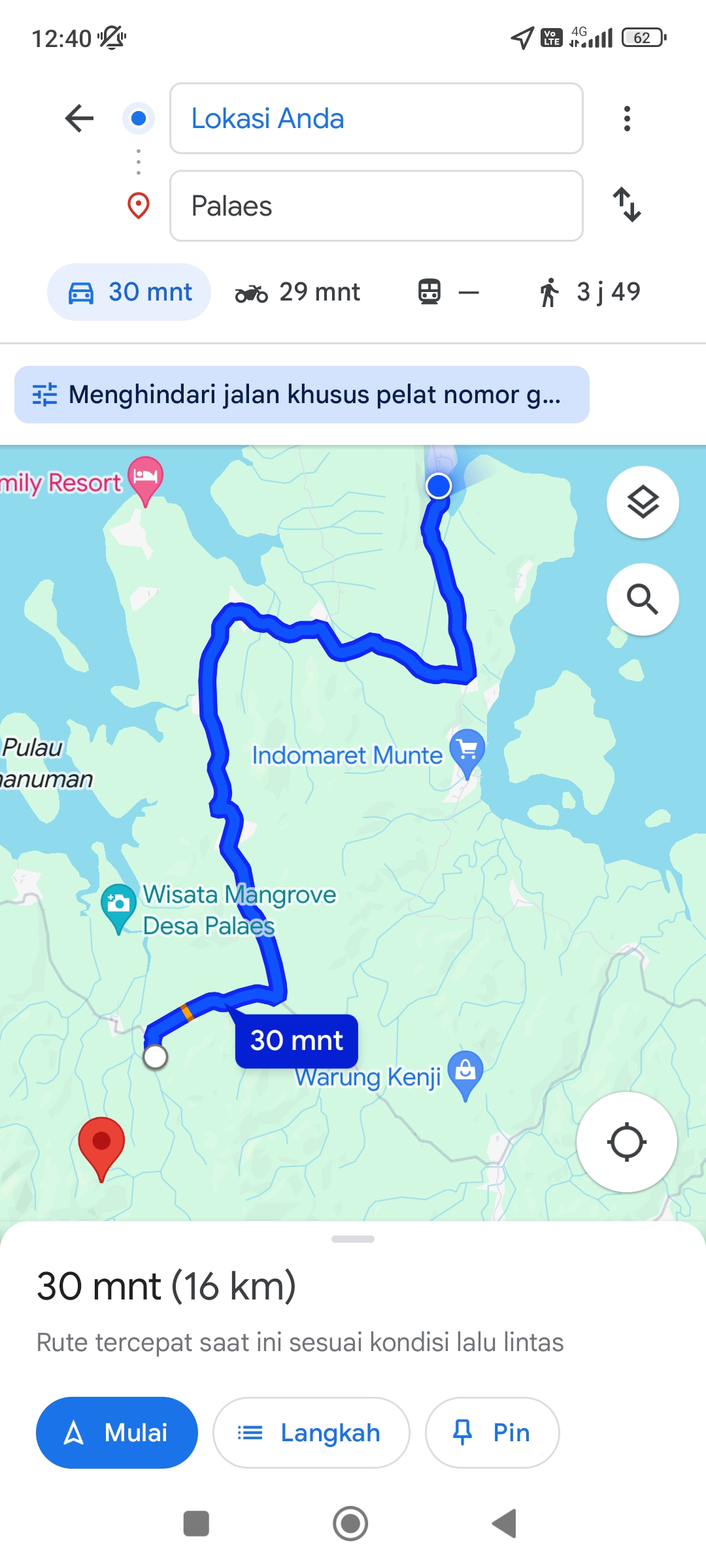Recenter map on my current location
This screenshot has width=706, height=1568.
626,1142
